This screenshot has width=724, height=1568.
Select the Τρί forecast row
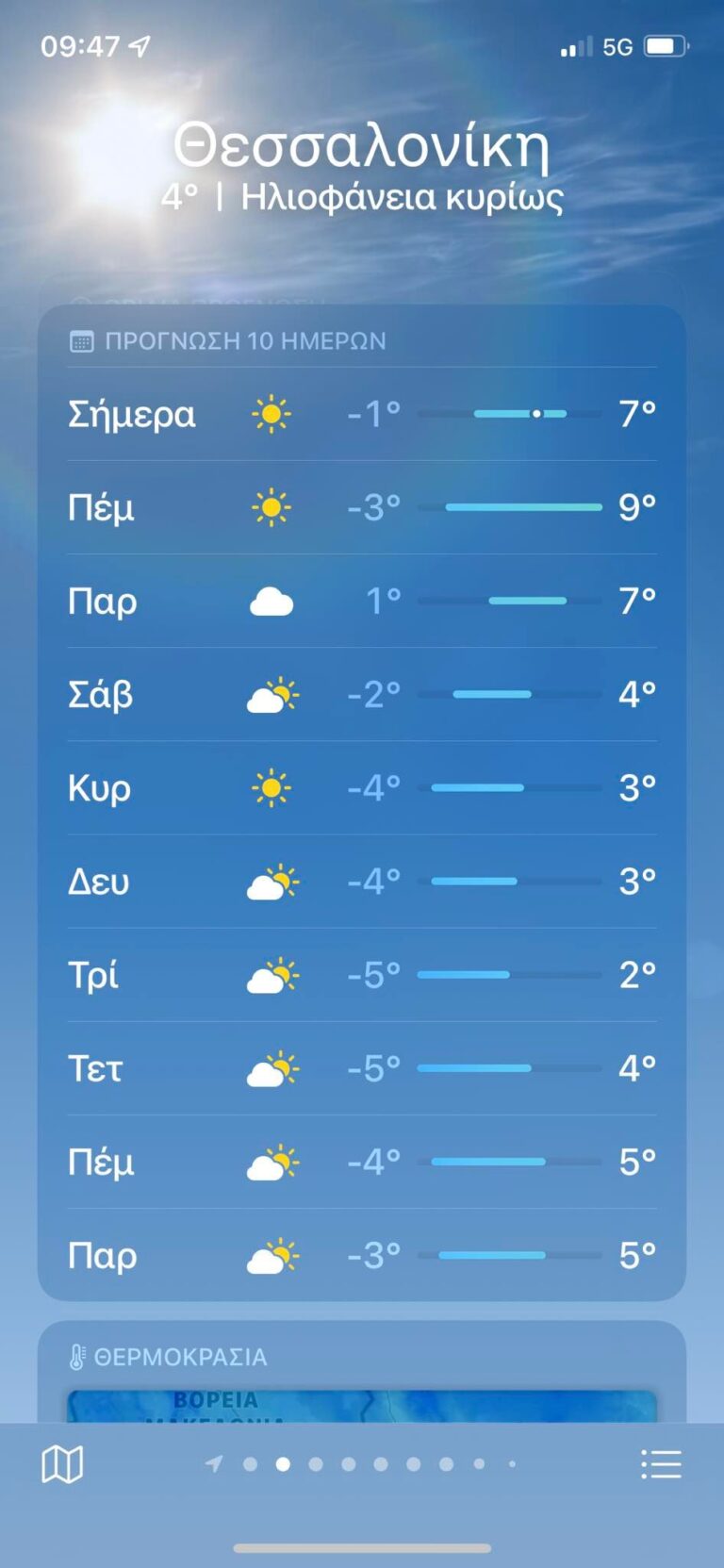click(x=362, y=975)
